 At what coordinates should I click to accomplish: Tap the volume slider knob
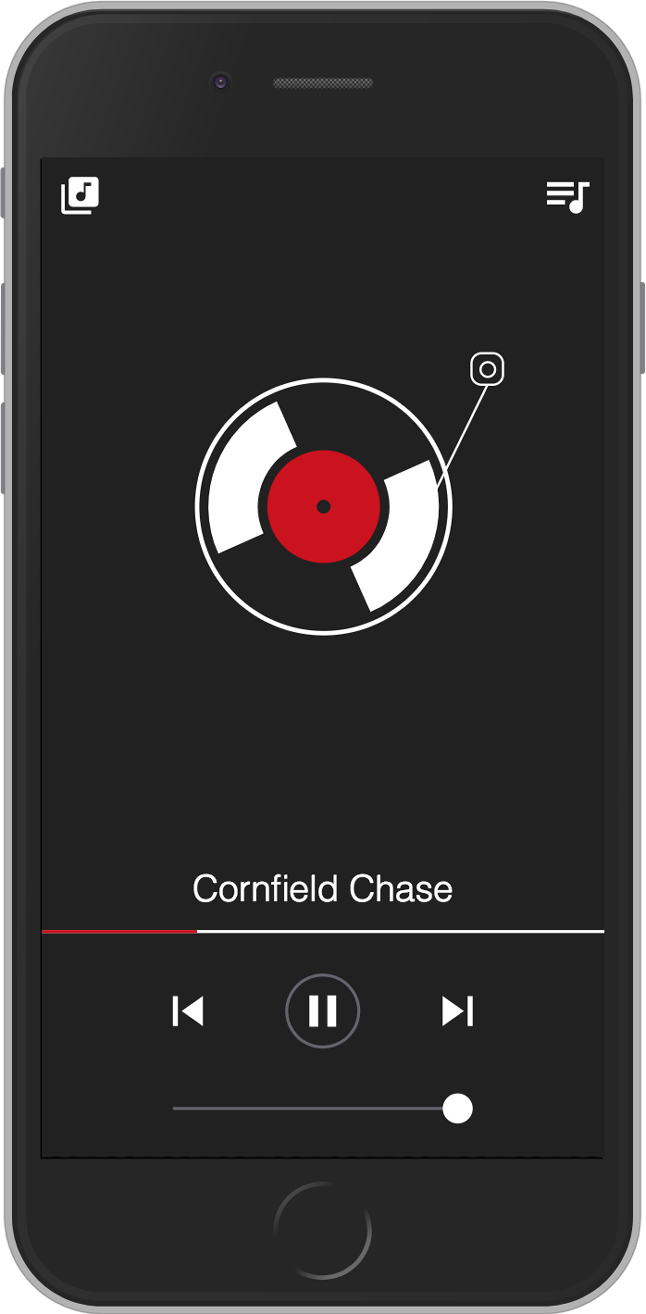(457, 1108)
